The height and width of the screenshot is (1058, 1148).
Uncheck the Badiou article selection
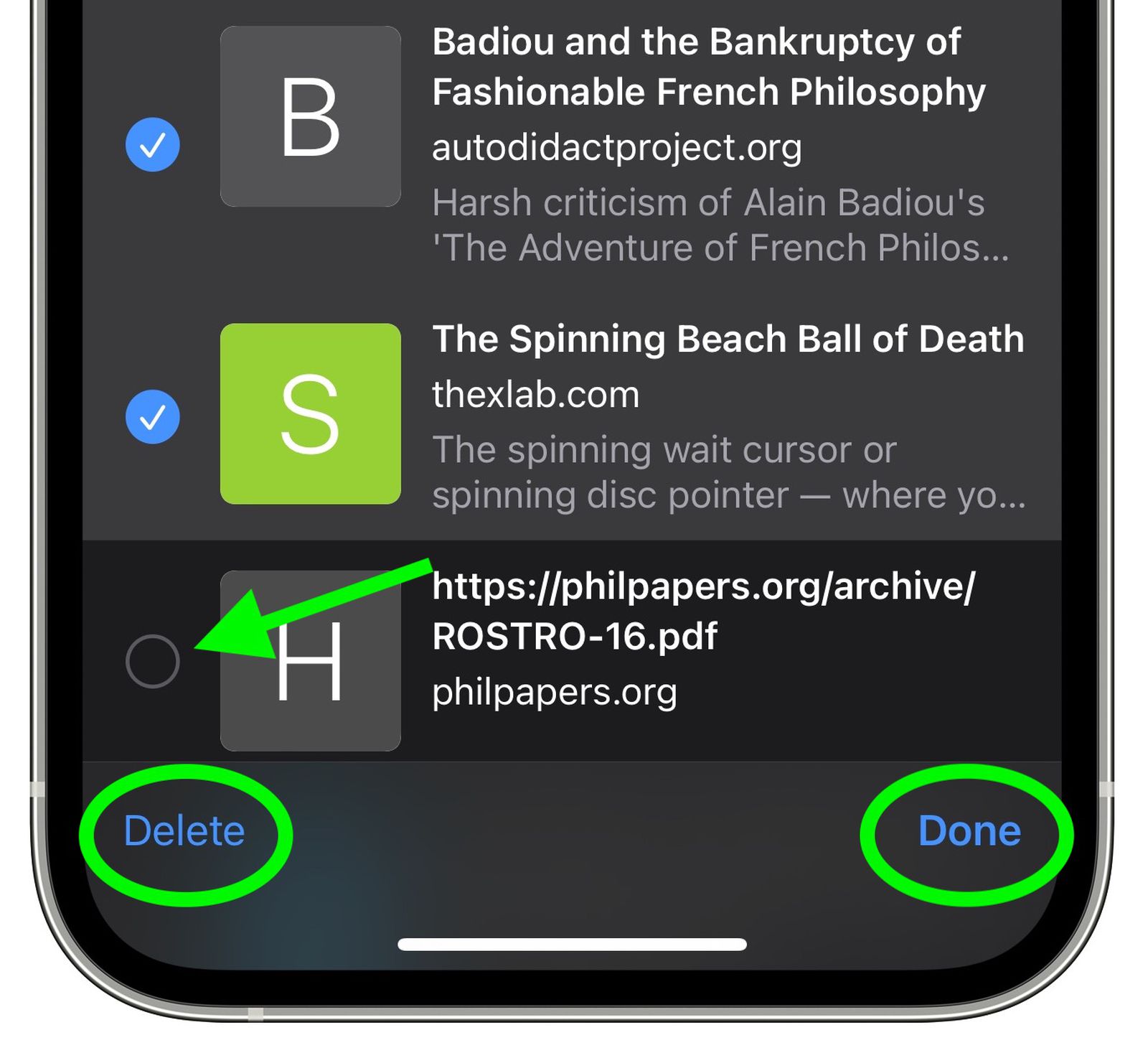(152, 145)
